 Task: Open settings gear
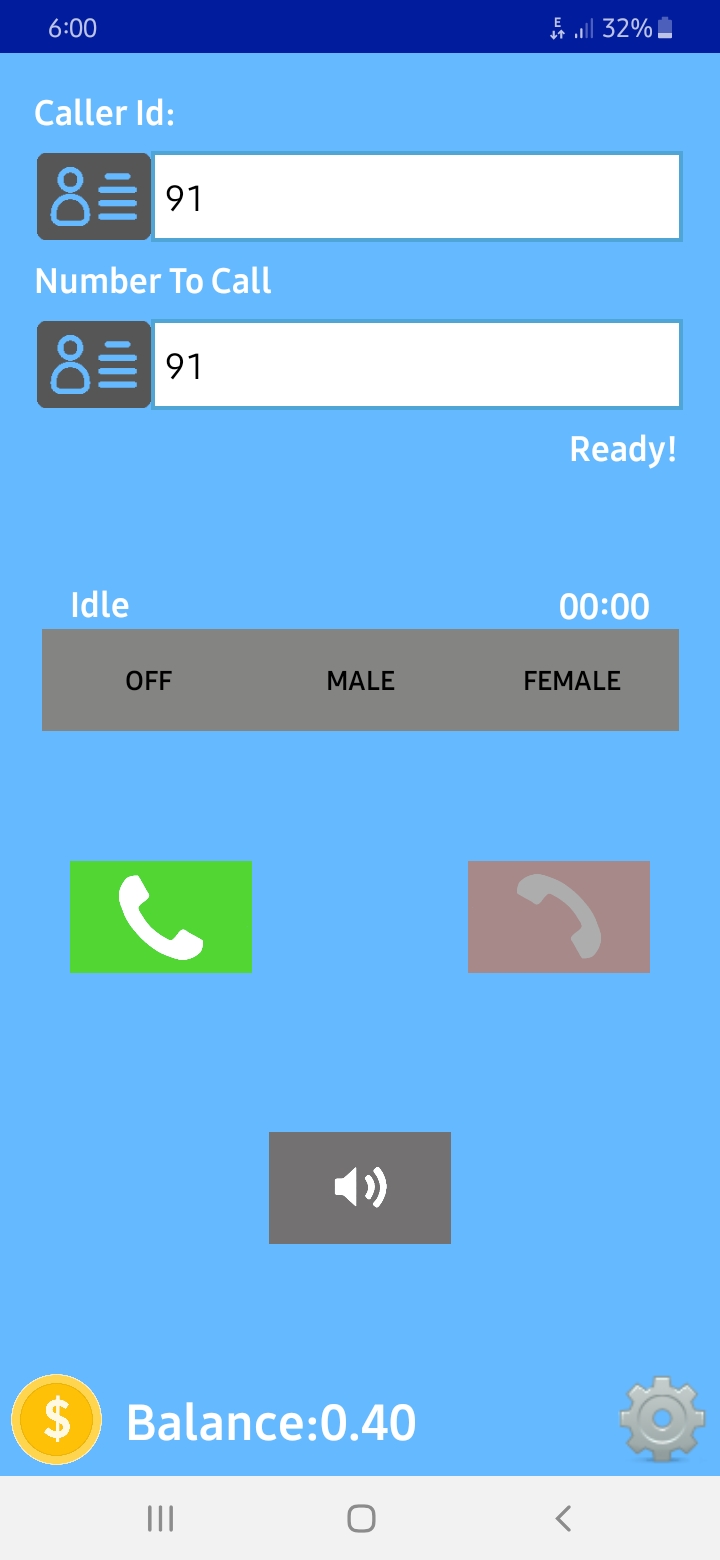pos(662,1420)
